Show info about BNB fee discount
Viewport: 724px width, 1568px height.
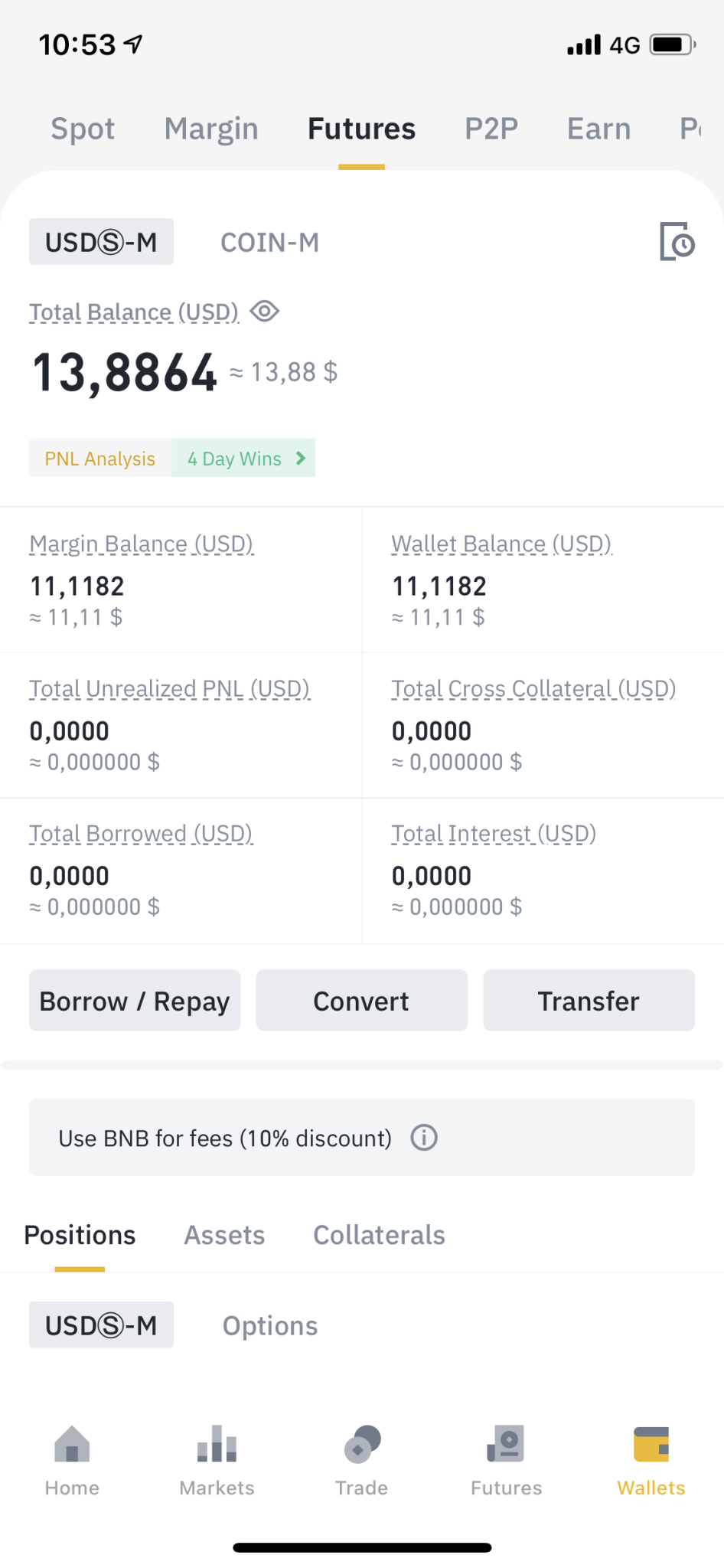pyautogui.click(x=424, y=1138)
